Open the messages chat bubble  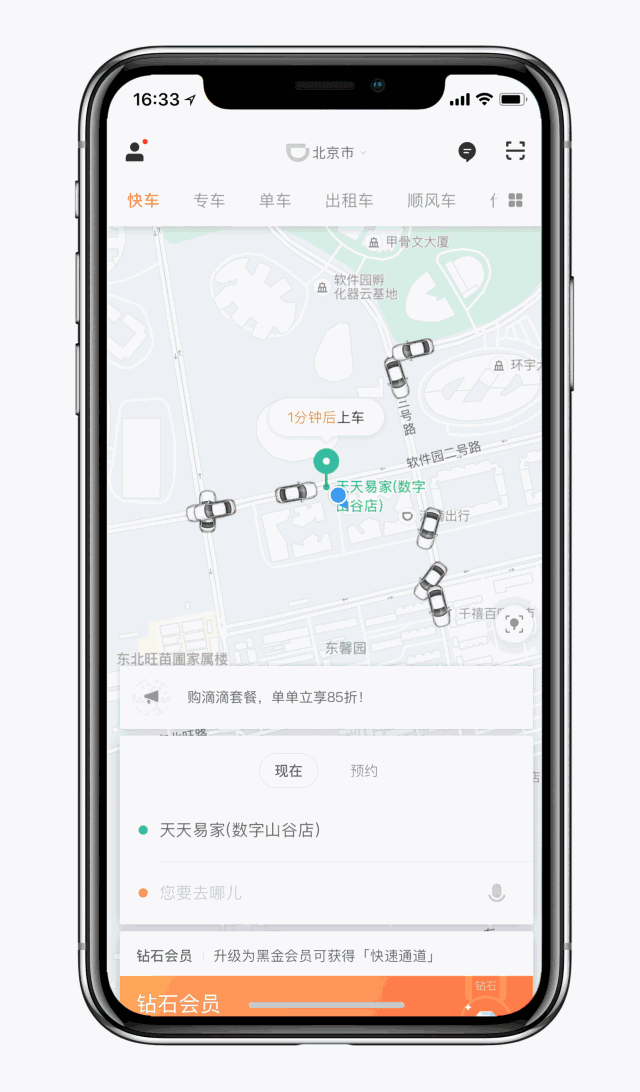(x=467, y=152)
